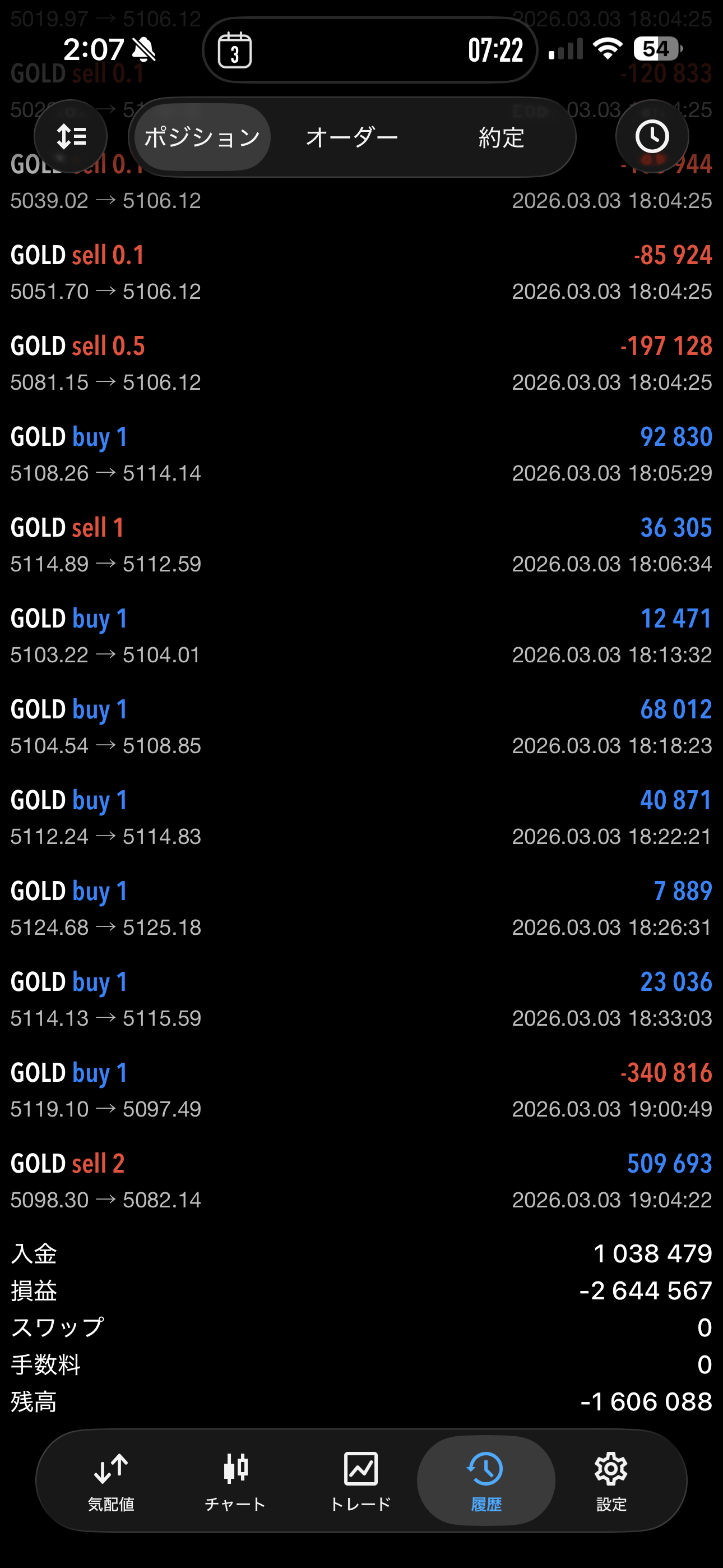Switch to the トレード tab
The height and width of the screenshot is (1568, 723).
360,1481
